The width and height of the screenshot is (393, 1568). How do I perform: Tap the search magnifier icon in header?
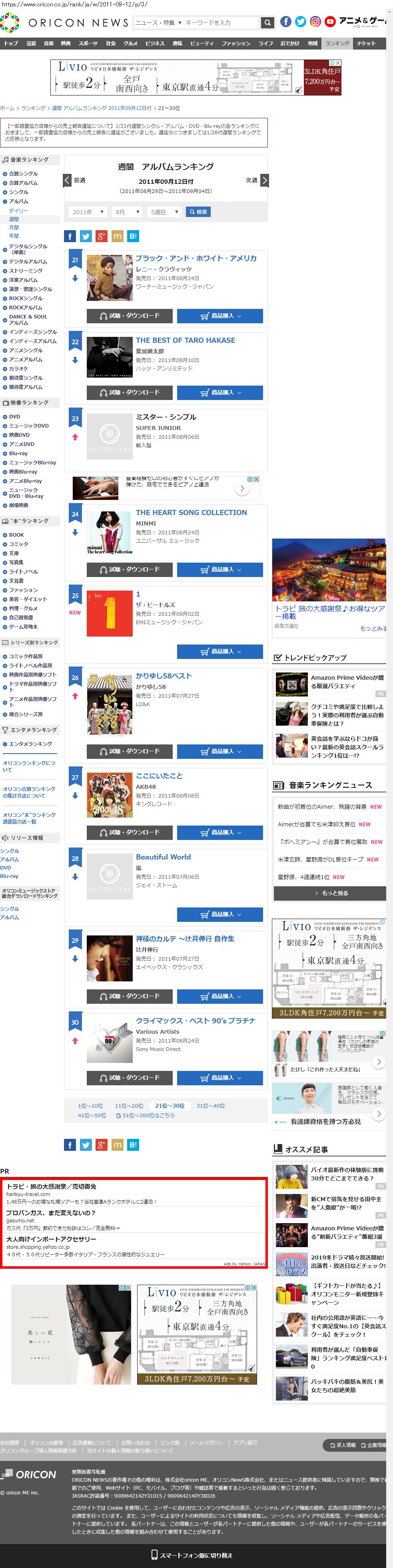coord(267,22)
